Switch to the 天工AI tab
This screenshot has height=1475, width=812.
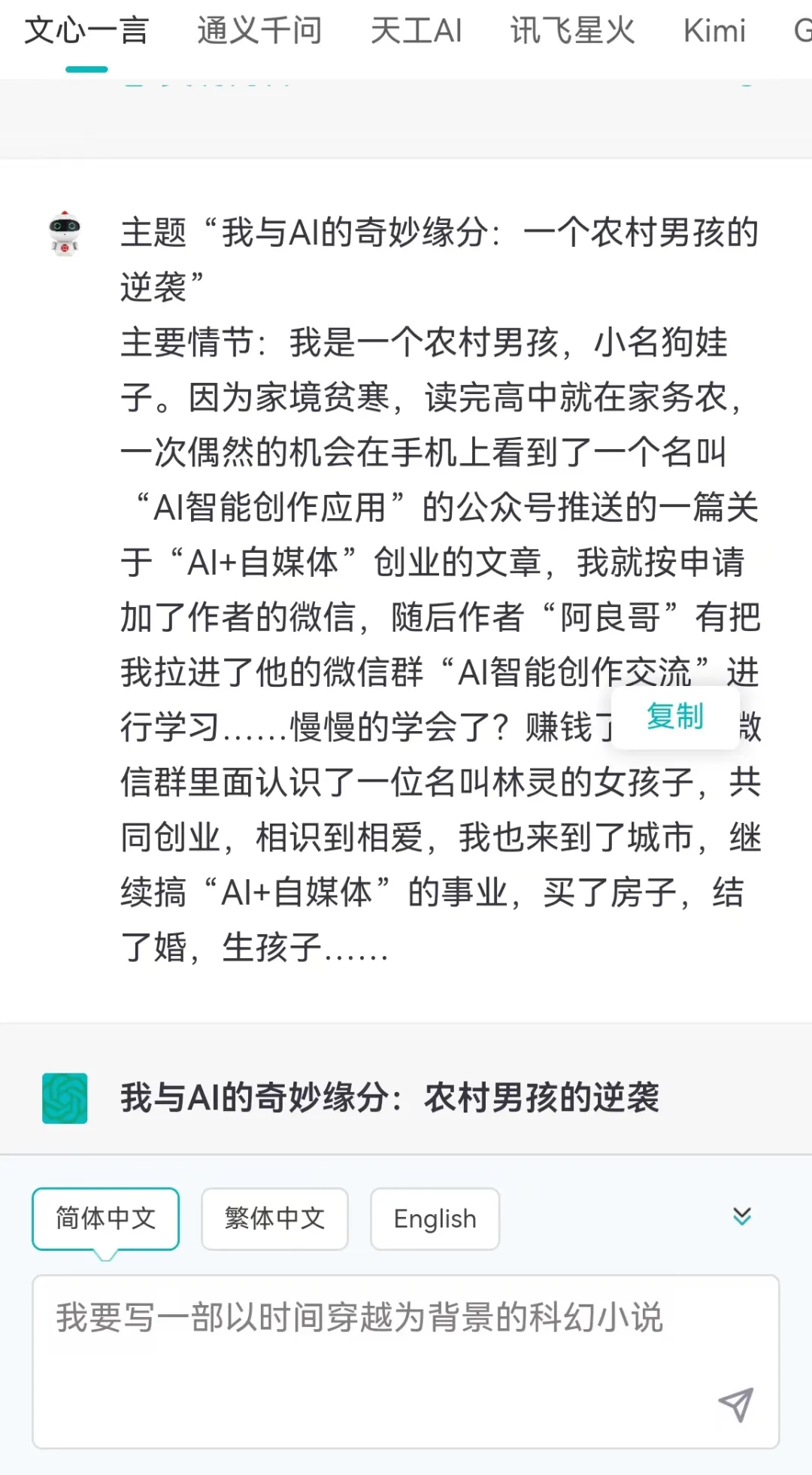point(417,32)
